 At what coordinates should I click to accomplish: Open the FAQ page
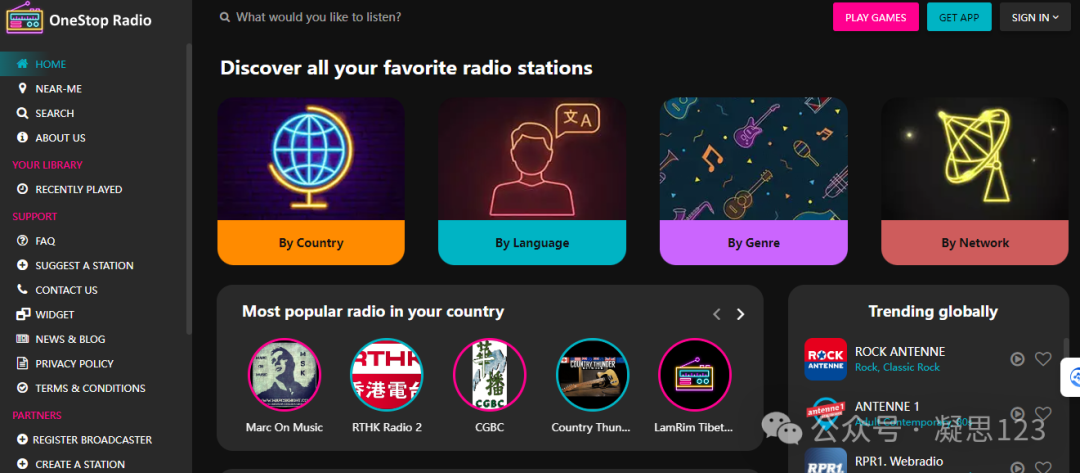pyautogui.click(x=45, y=241)
